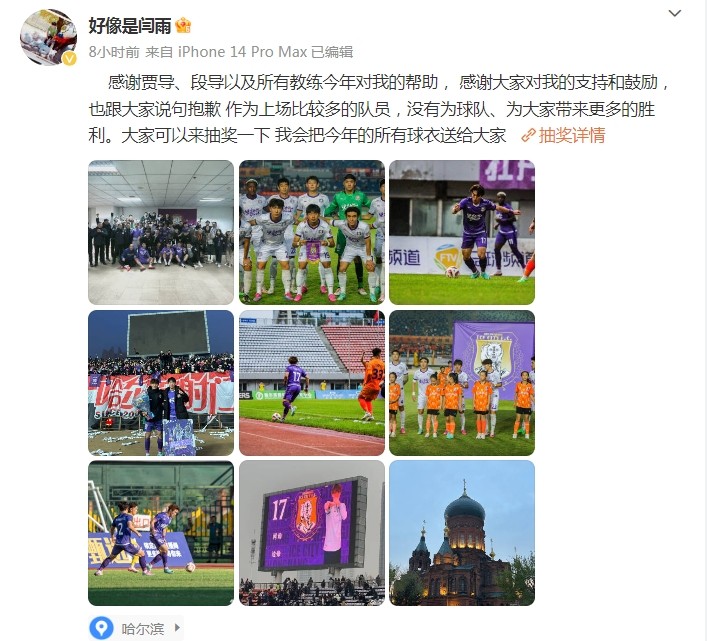This screenshot has width=707, height=641.
Task: View the number 17 player on the track photo
Action: pos(311,383)
